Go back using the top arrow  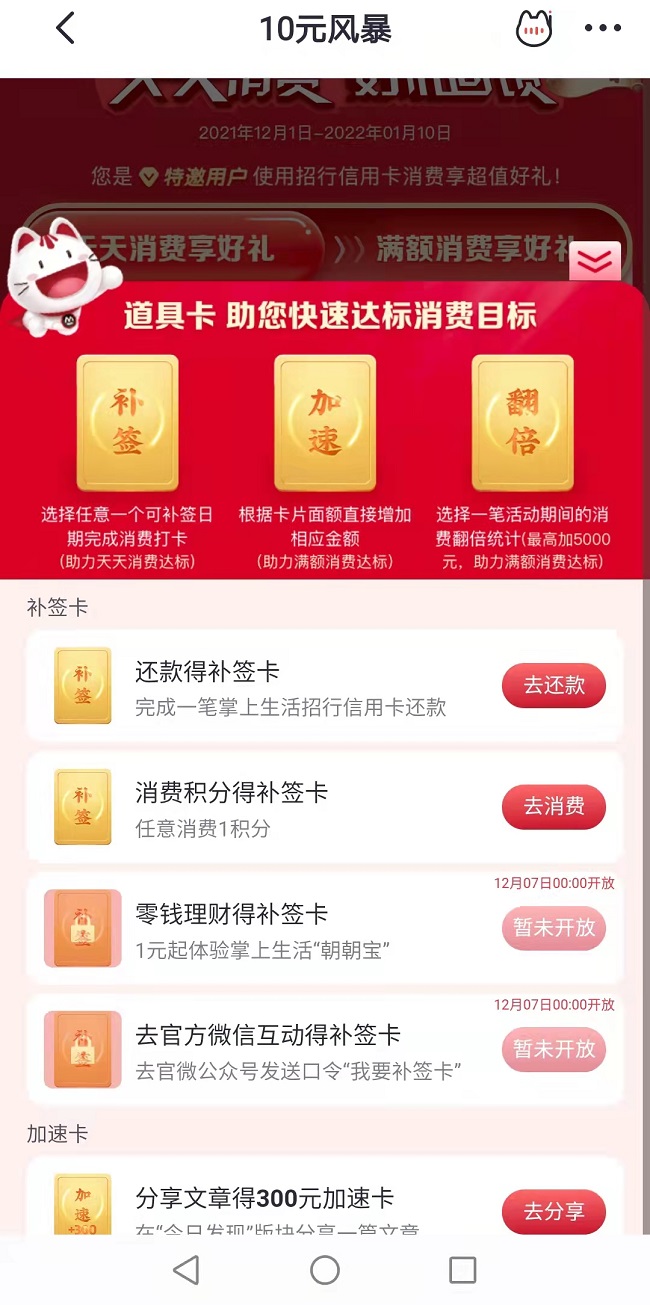(66, 29)
